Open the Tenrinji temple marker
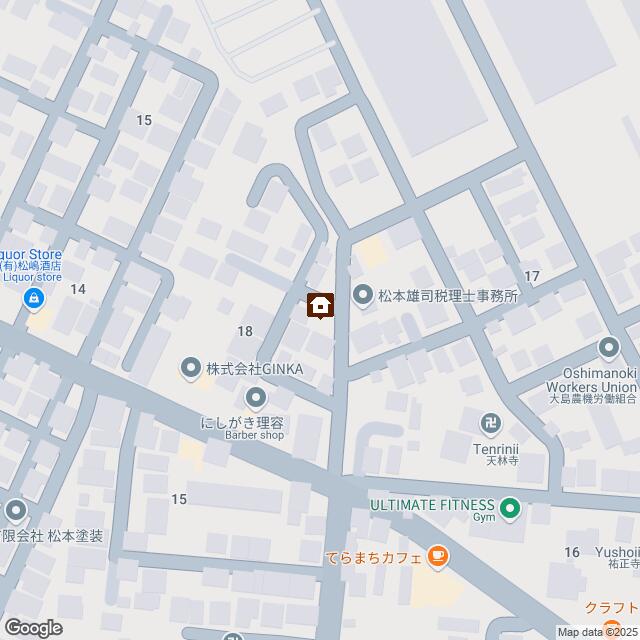 [491, 423]
